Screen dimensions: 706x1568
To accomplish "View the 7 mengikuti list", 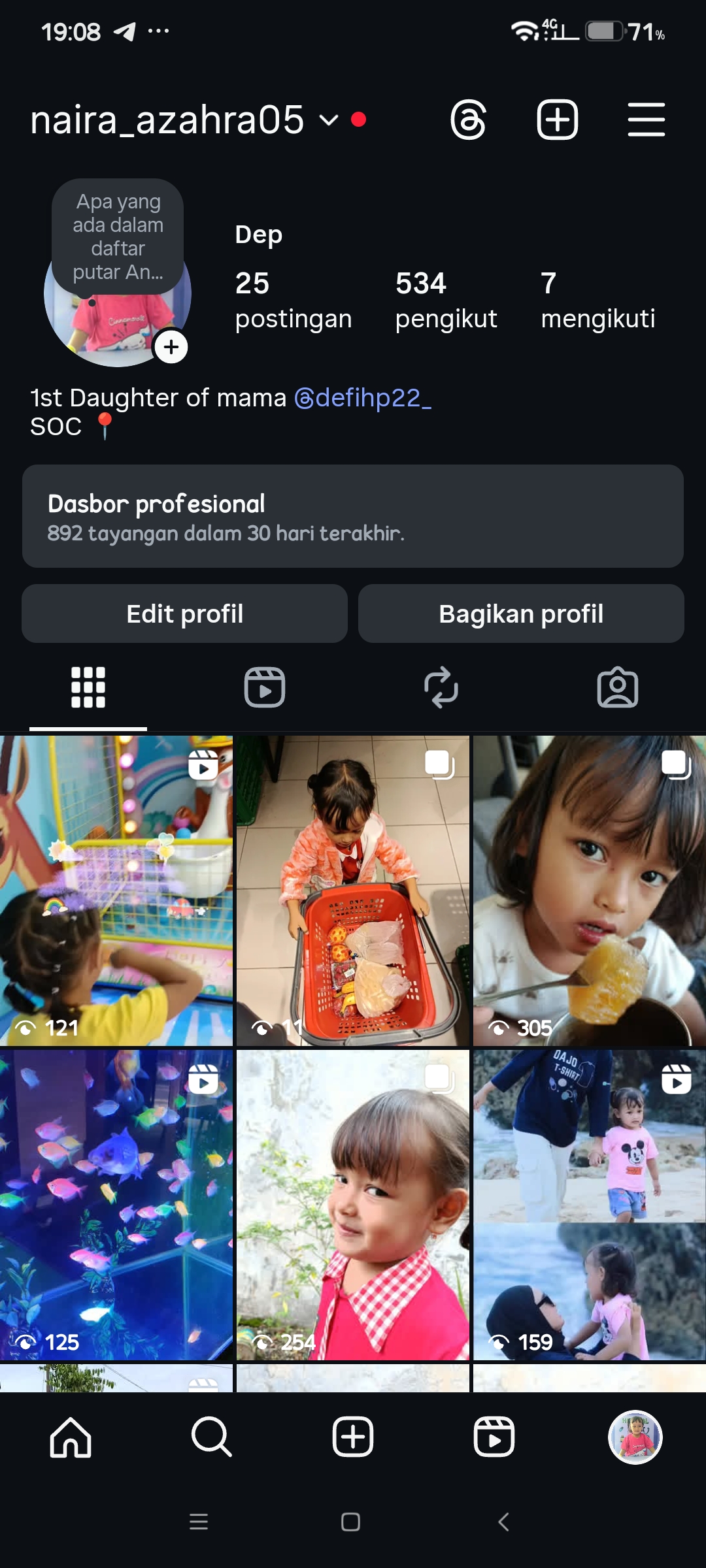I will coord(597,300).
